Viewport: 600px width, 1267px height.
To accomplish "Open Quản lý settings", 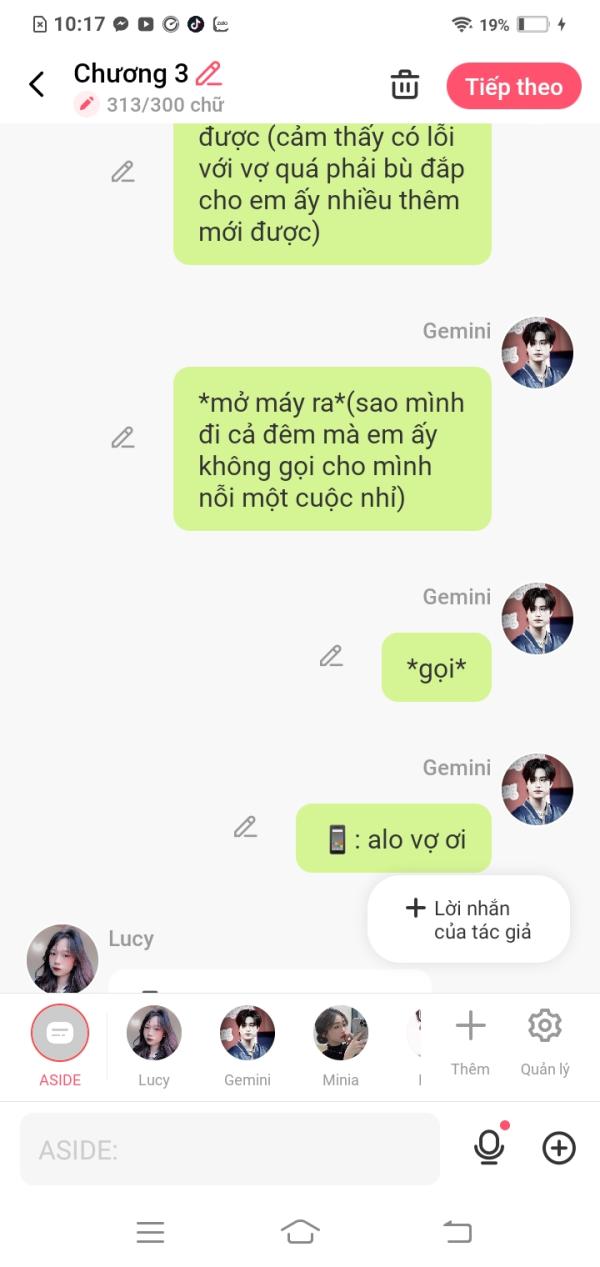I will pyautogui.click(x=545, y=1042).
